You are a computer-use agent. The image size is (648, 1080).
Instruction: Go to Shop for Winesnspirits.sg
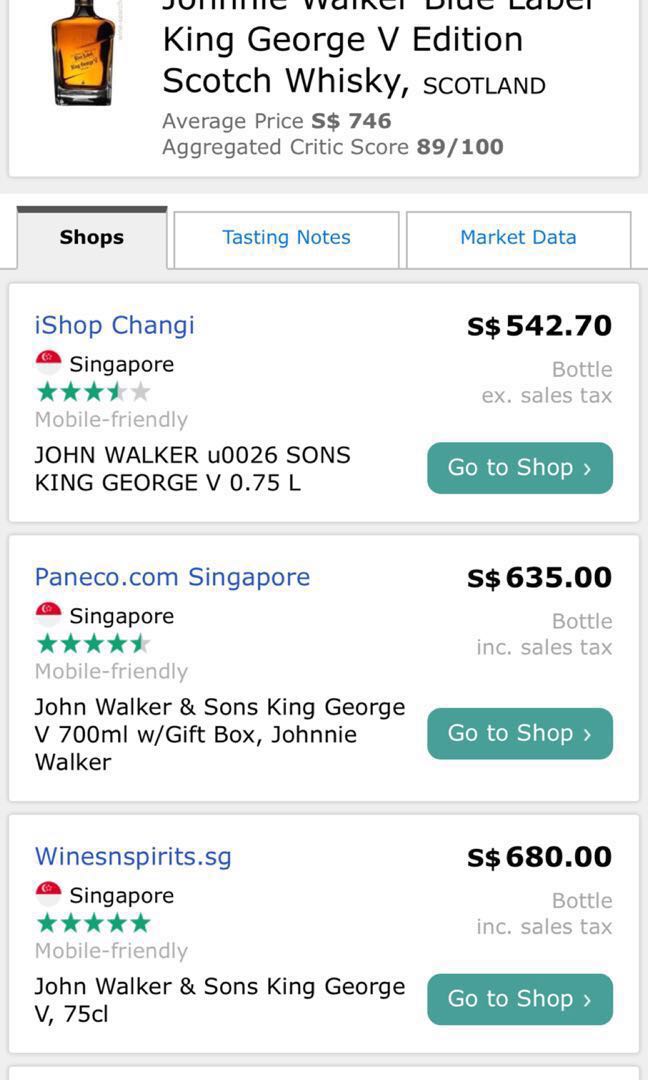(519, 999)
